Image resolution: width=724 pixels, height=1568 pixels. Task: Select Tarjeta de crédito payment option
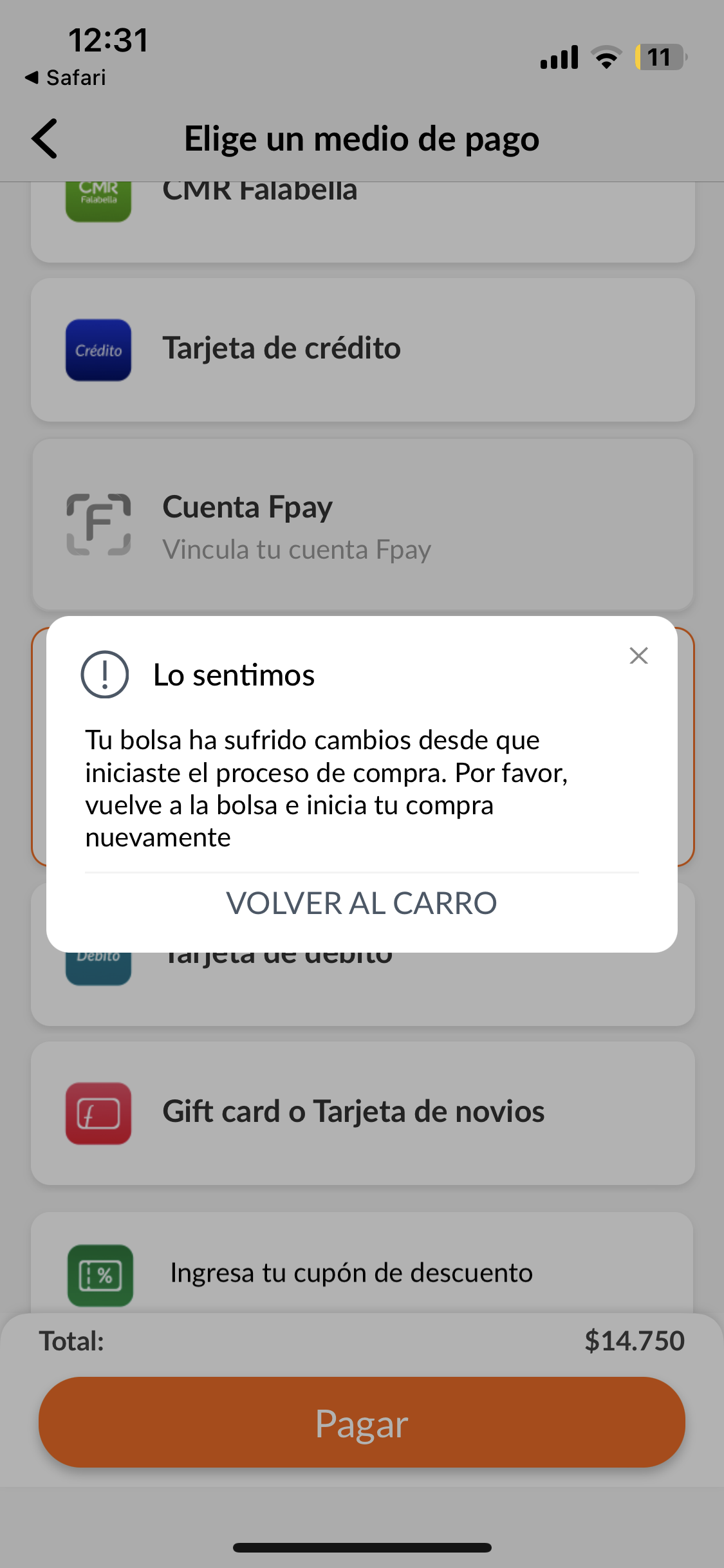pos(362,350)
